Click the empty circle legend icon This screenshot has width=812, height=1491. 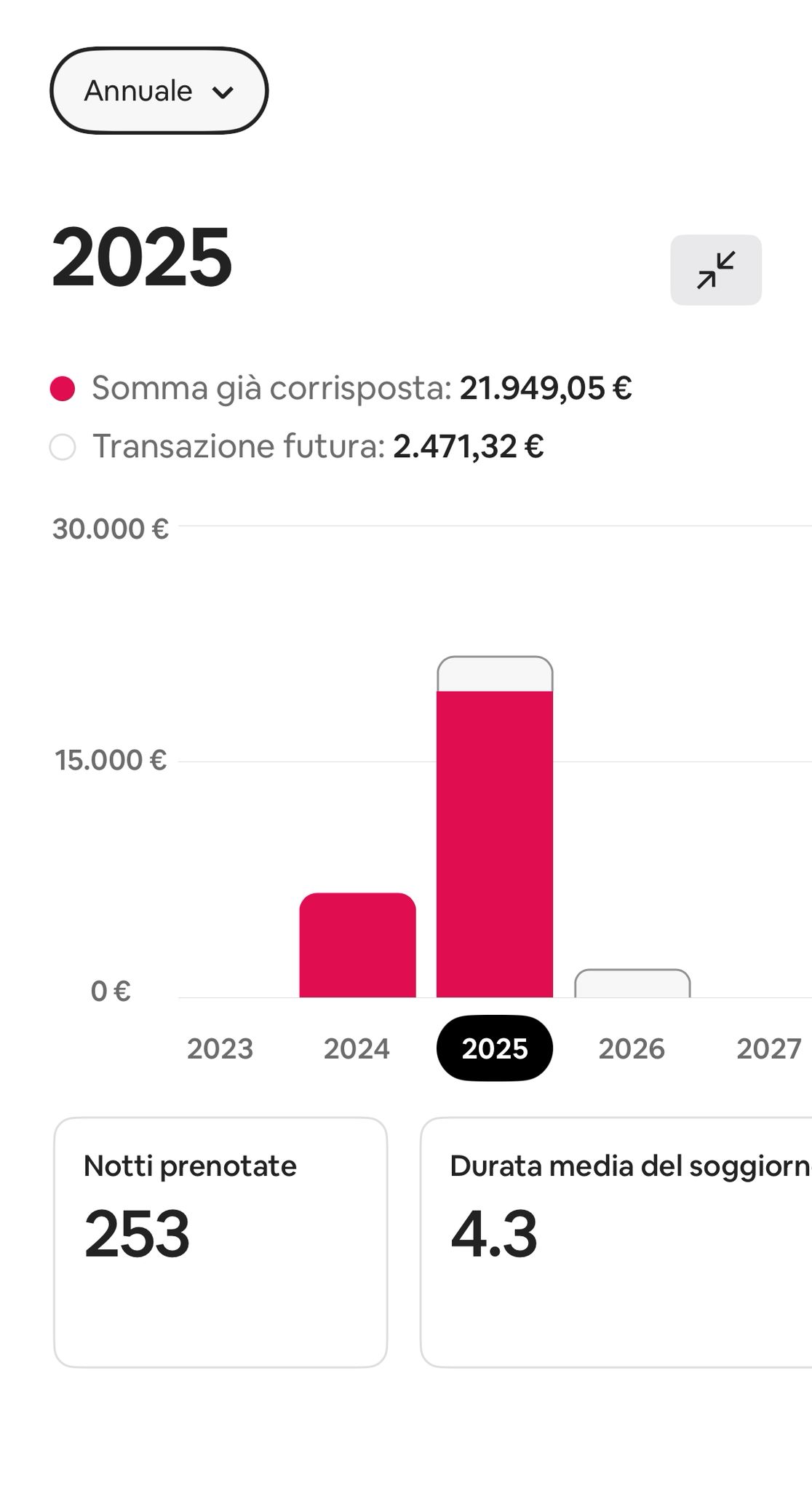click(x=63, y=446)
